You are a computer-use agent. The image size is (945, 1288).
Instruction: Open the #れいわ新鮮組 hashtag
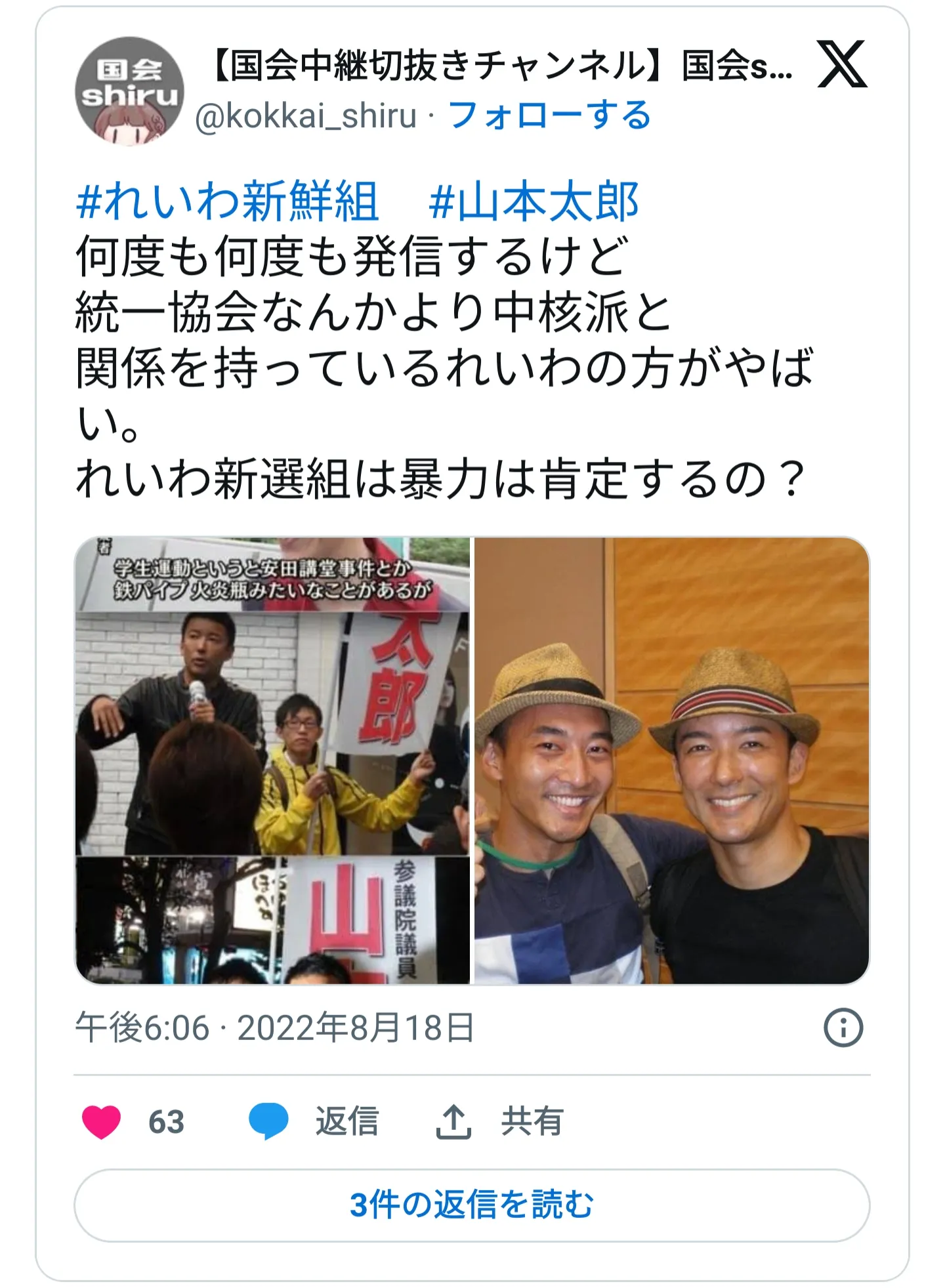228,201
